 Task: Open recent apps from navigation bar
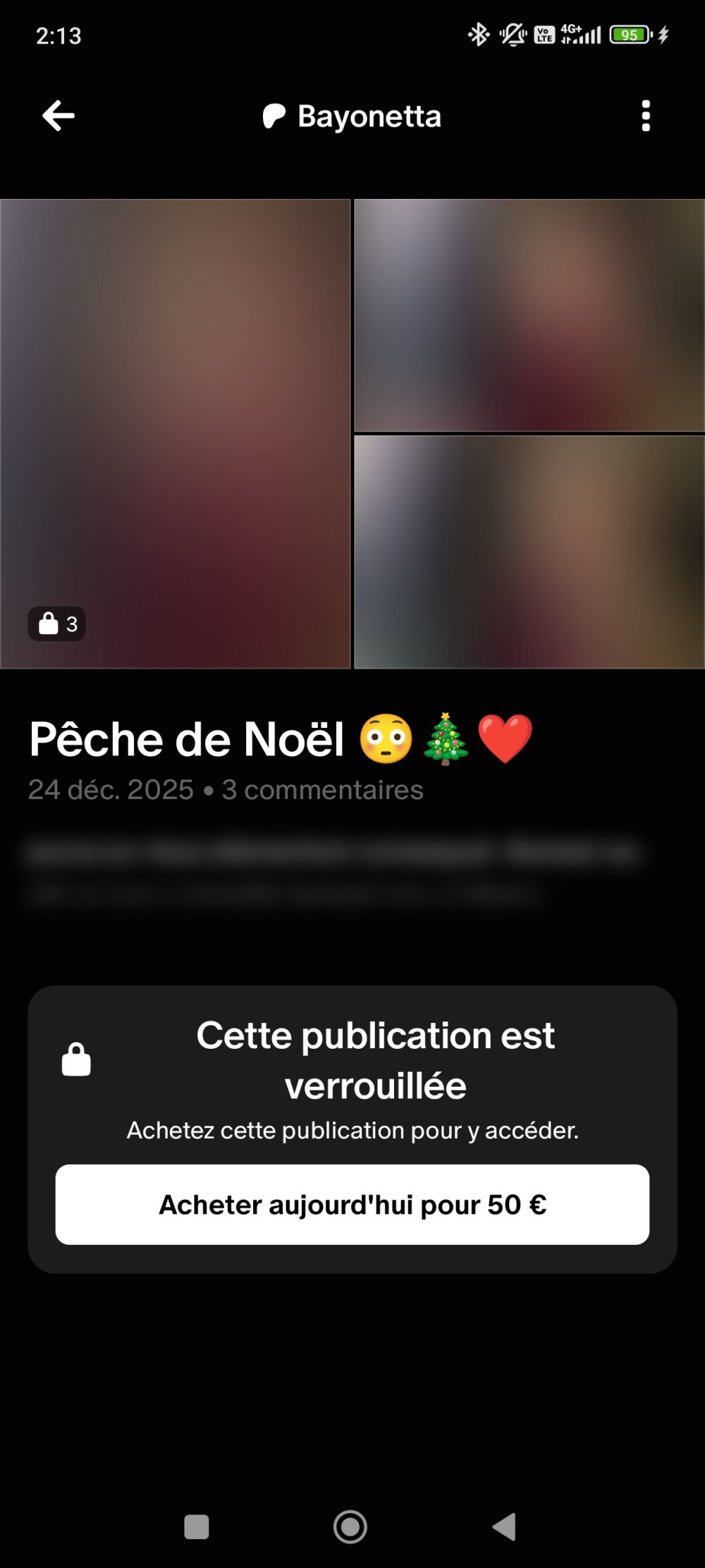coord(196,1527)
